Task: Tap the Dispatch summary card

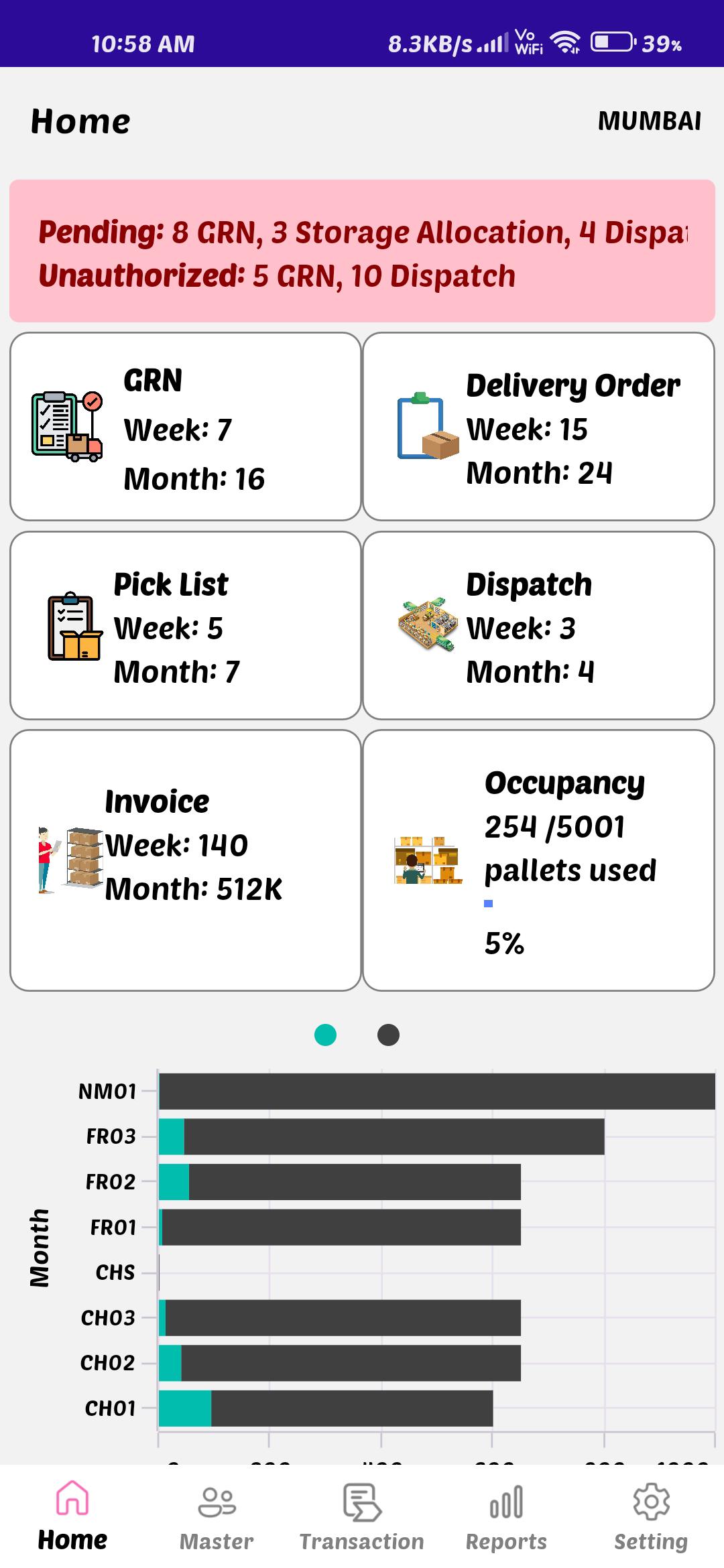Action: click(x=540, y=625)
